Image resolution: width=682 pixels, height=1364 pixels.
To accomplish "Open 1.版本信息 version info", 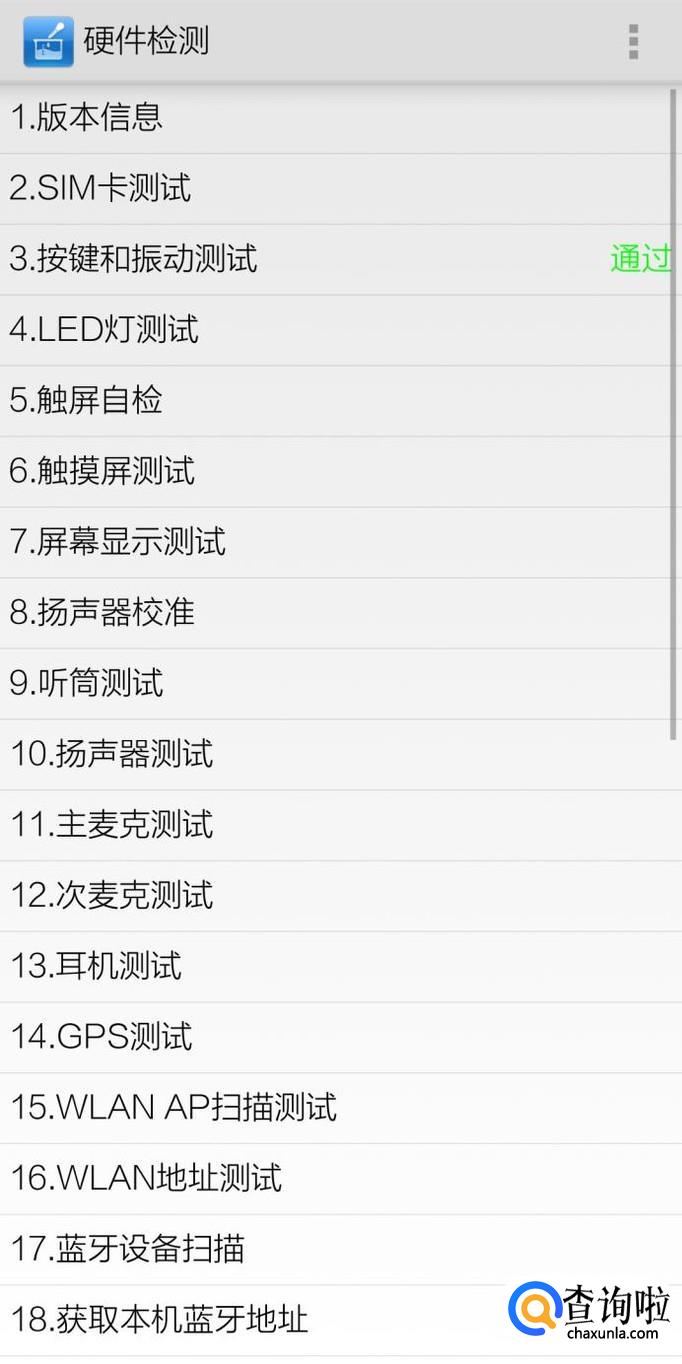I will click(x=341, y=118).
